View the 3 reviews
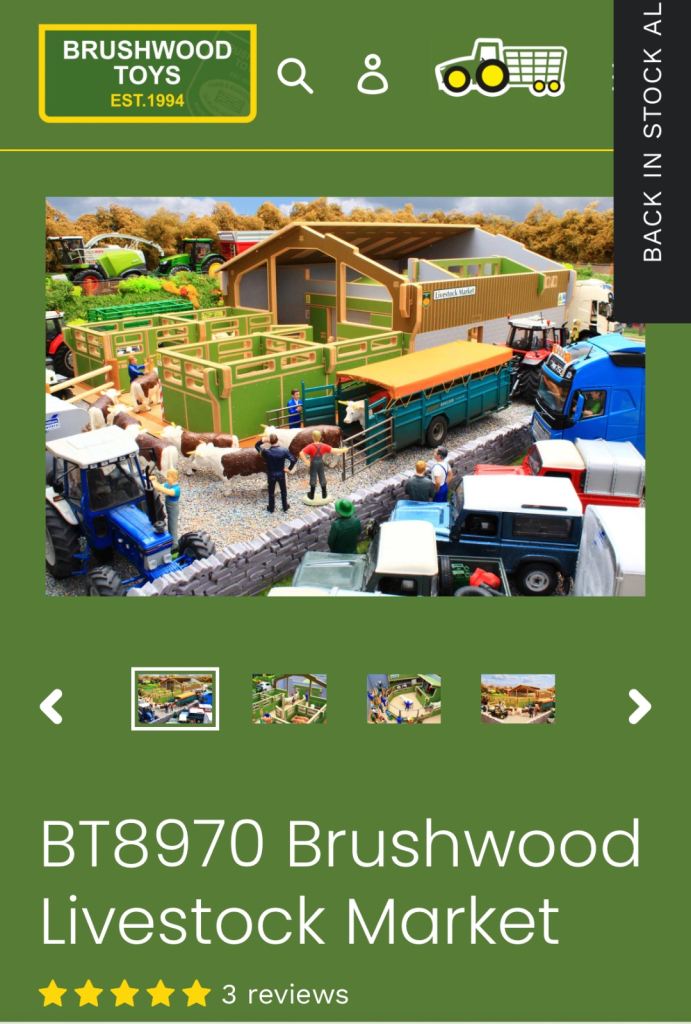Image resolution: width=691 pixels, height=1024 pixels. 285,994
